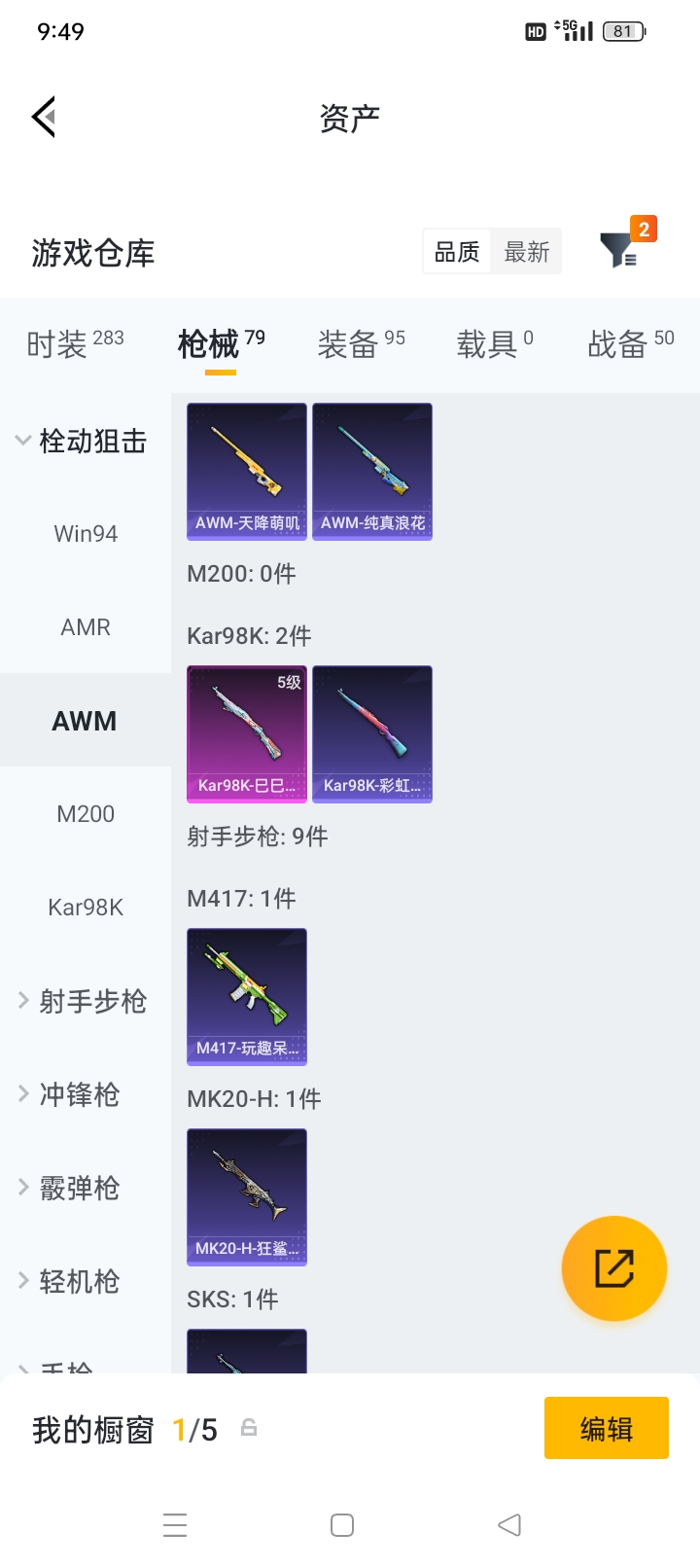Select M200 in the sidebar
The height and width of the screenshot is (1568, 700).
coord(86,814)
